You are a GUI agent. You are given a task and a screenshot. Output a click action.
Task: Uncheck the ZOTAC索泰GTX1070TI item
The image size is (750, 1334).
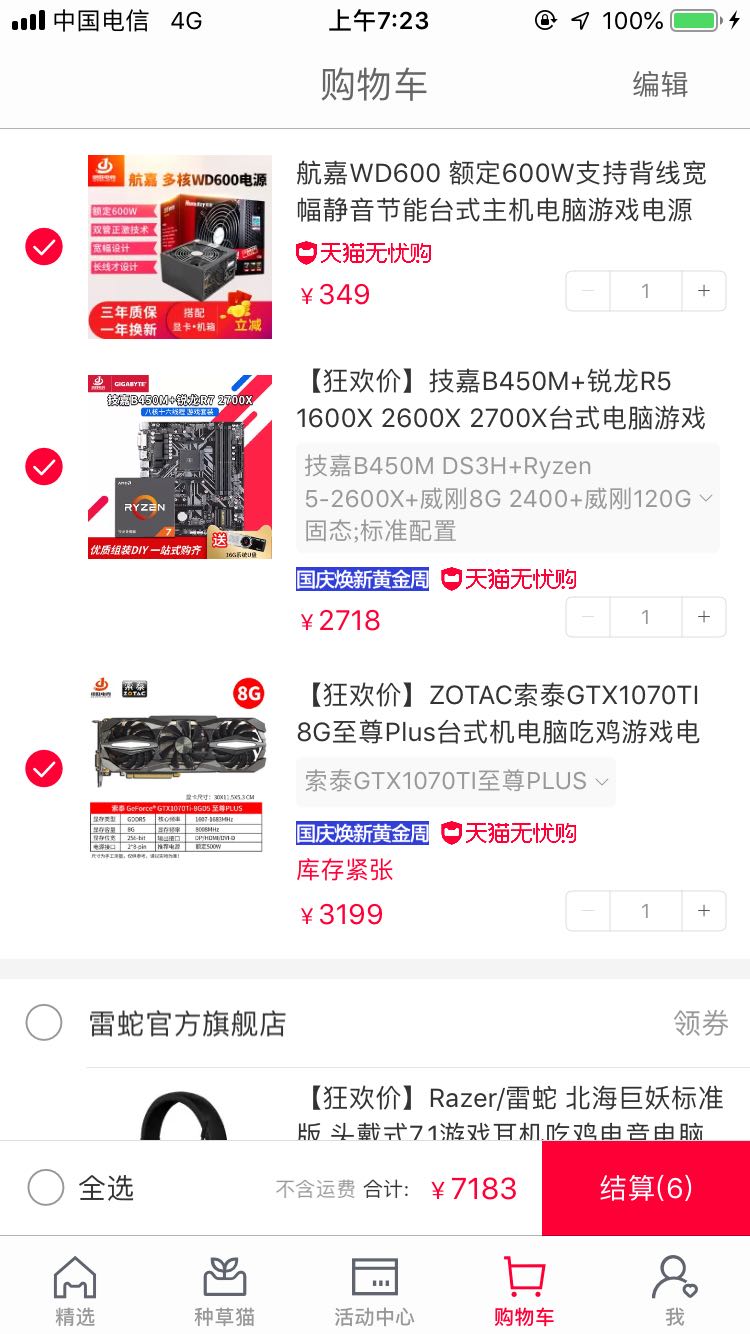pos(44,768)
